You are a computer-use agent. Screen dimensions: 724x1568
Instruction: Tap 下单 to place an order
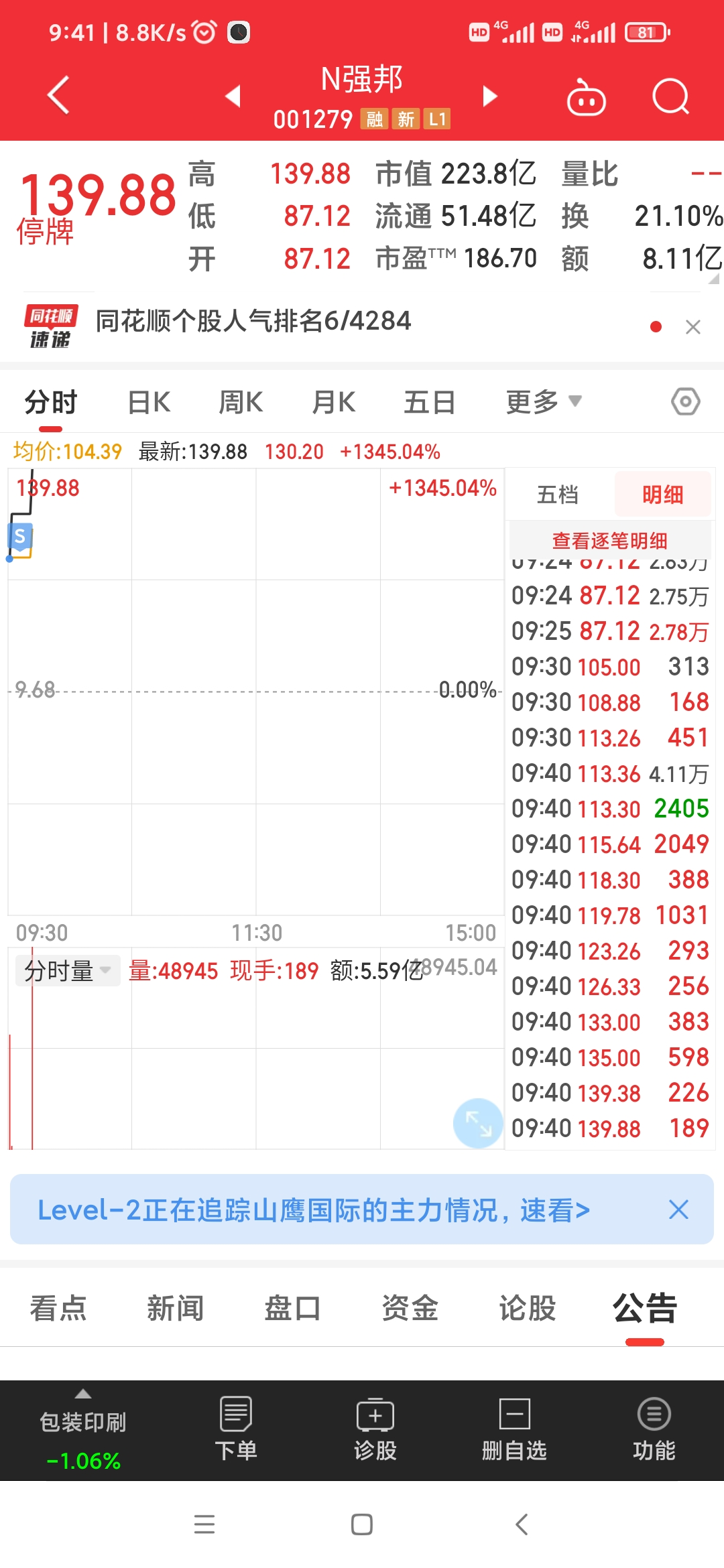click(x=235, y=1429)
